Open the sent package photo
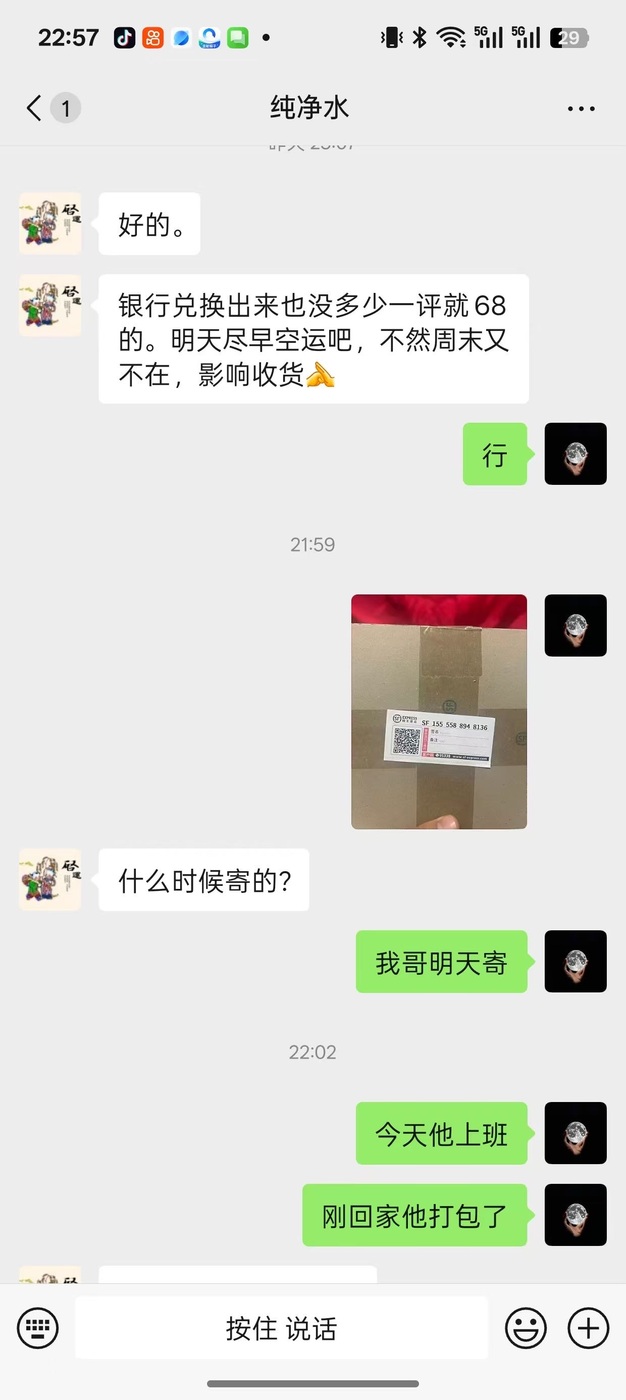Screen dimensions: 626x1400 tap(439, 712)
